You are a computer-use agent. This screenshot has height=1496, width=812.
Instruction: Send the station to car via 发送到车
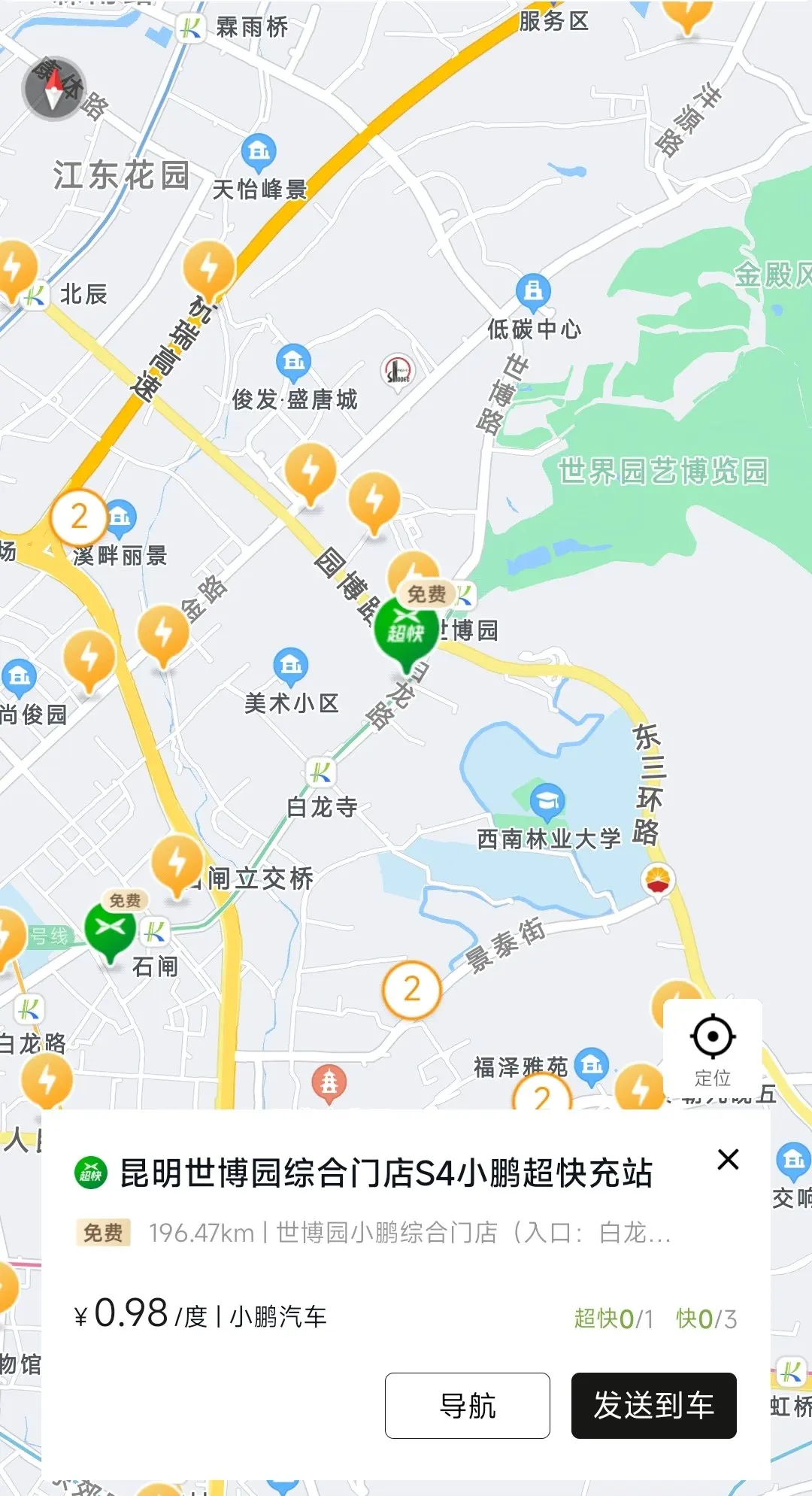coord(653,1405)
